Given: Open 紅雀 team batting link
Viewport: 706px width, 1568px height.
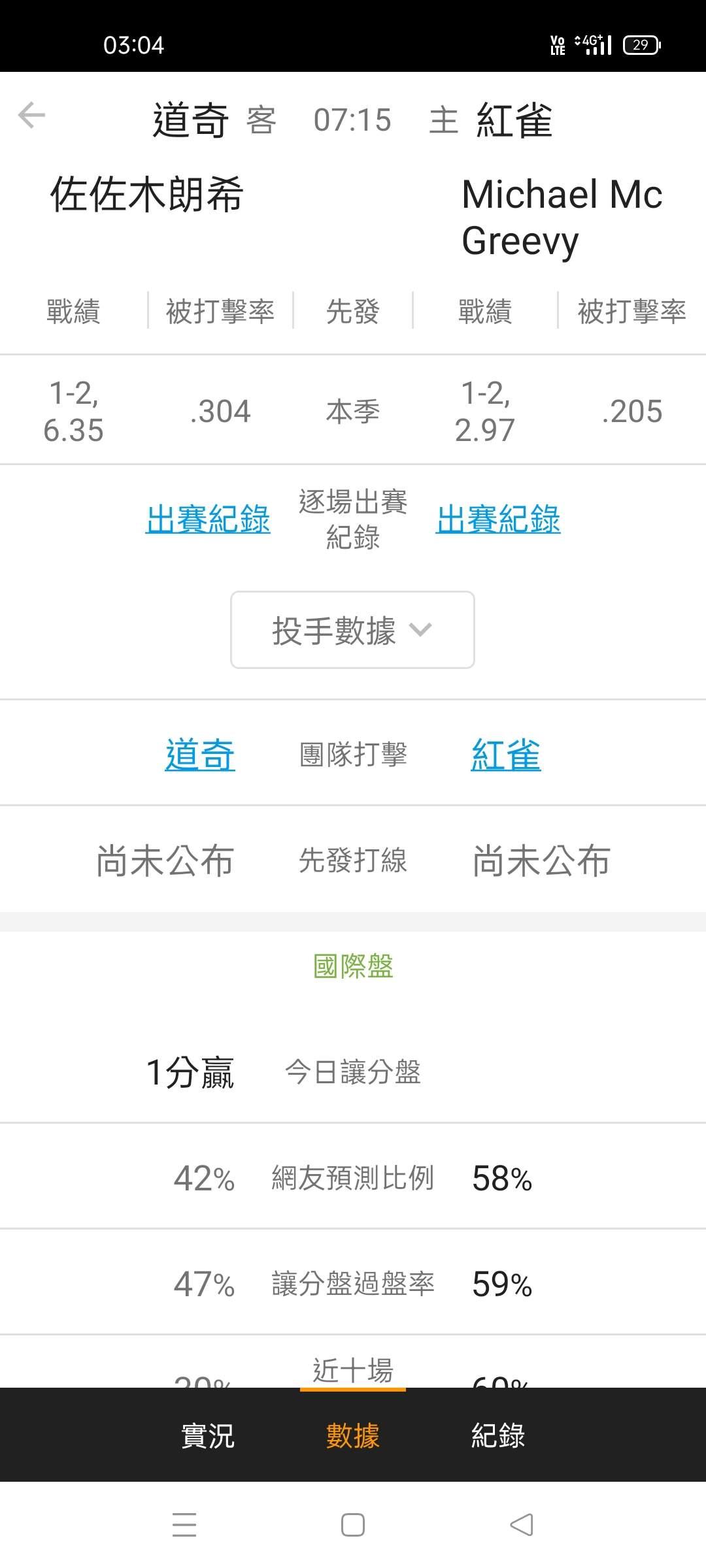Looking at the screenshot, I should (506, 755).
